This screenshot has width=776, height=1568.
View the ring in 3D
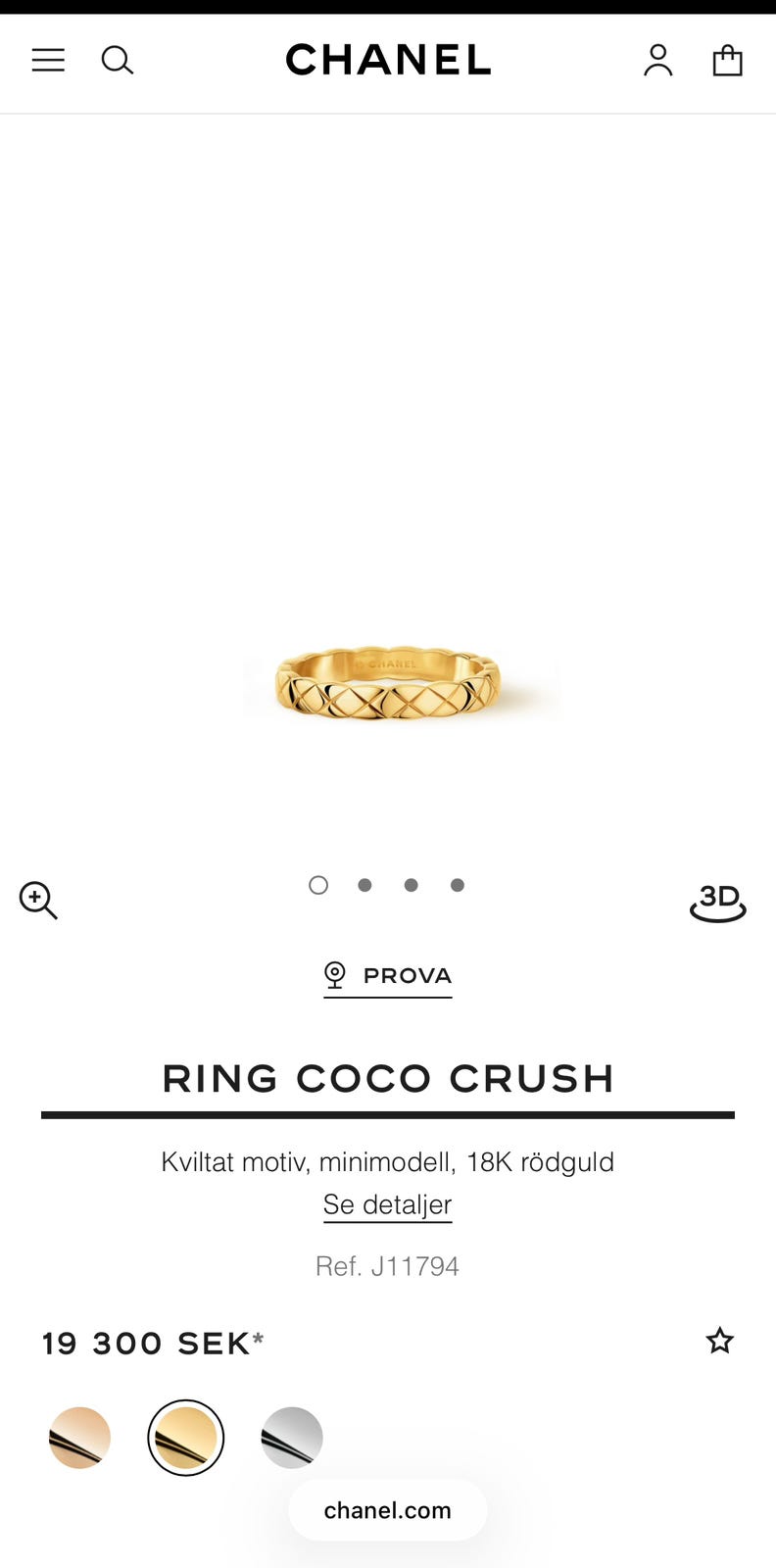[x=718, y=902]
